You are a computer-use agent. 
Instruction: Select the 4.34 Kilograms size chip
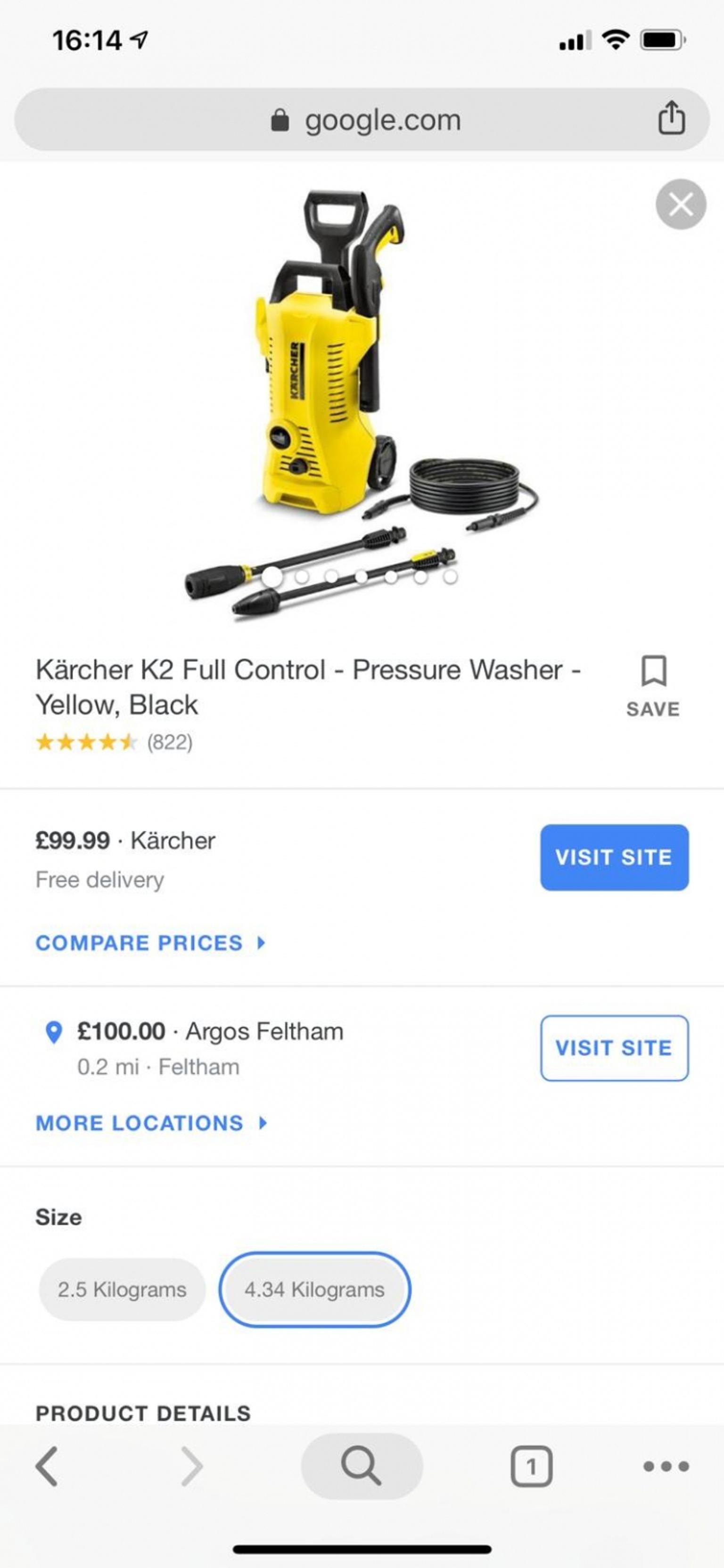315,1290
